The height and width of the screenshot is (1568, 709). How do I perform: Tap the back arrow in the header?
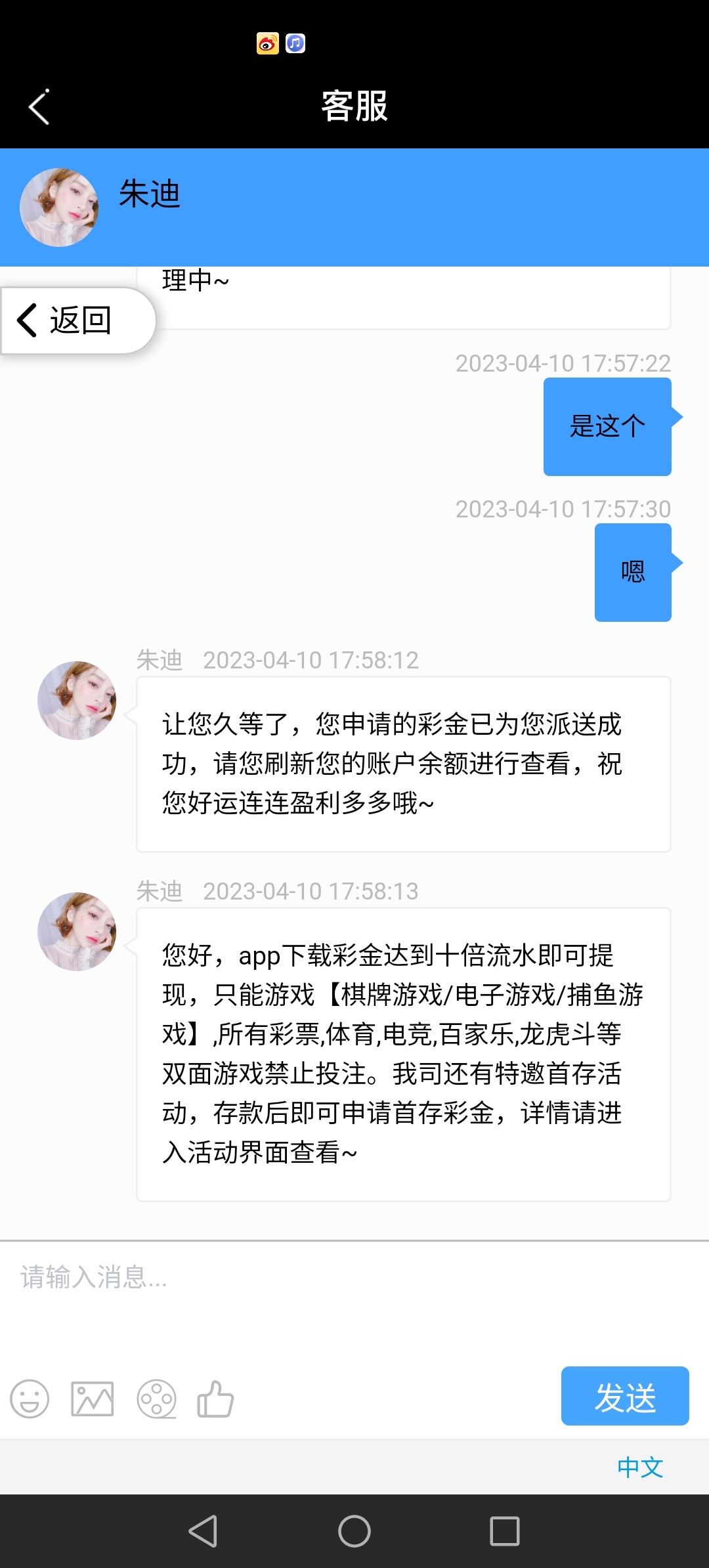pos(39,106)
